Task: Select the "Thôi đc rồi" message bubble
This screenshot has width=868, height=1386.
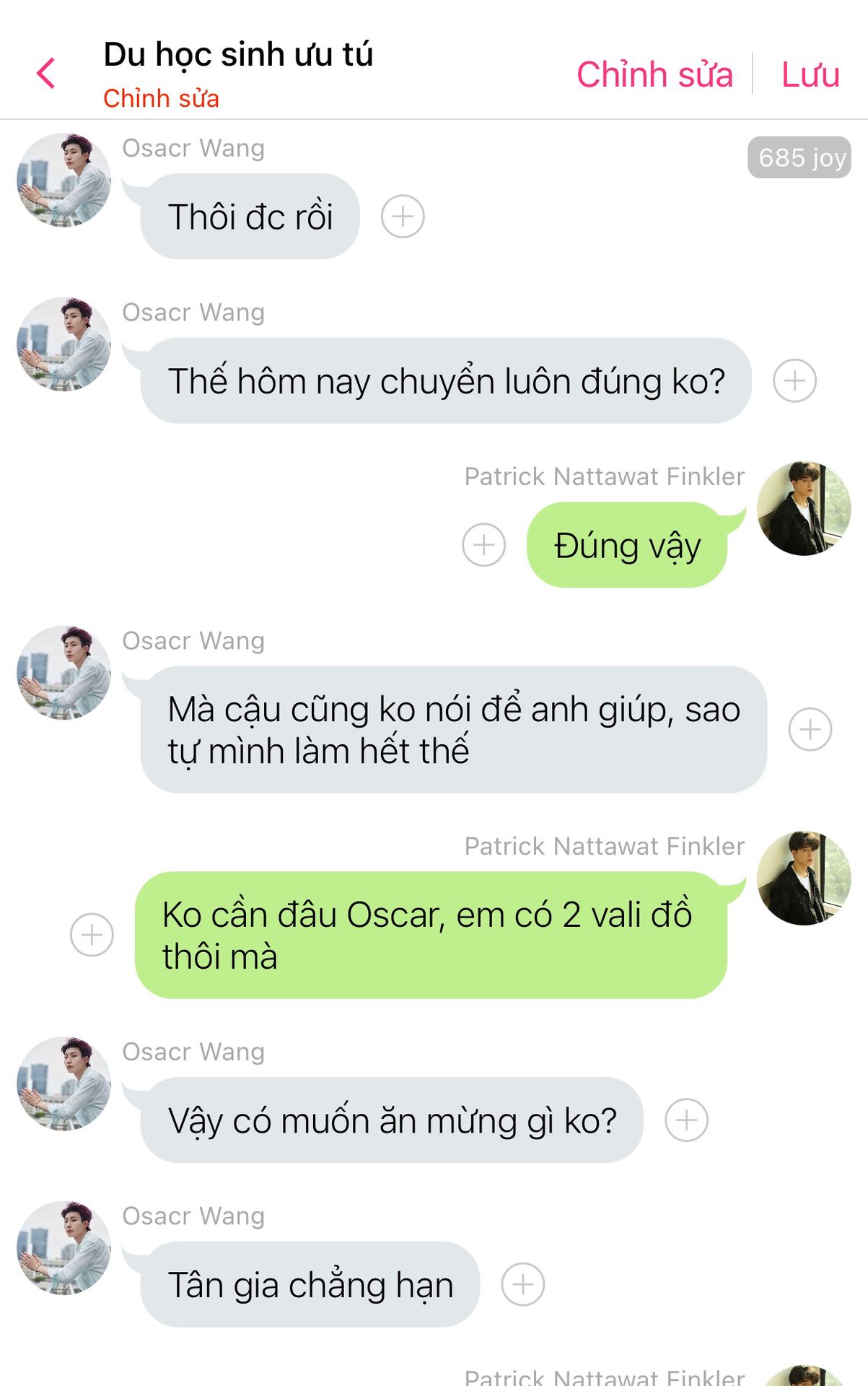Action: point(250,217)
